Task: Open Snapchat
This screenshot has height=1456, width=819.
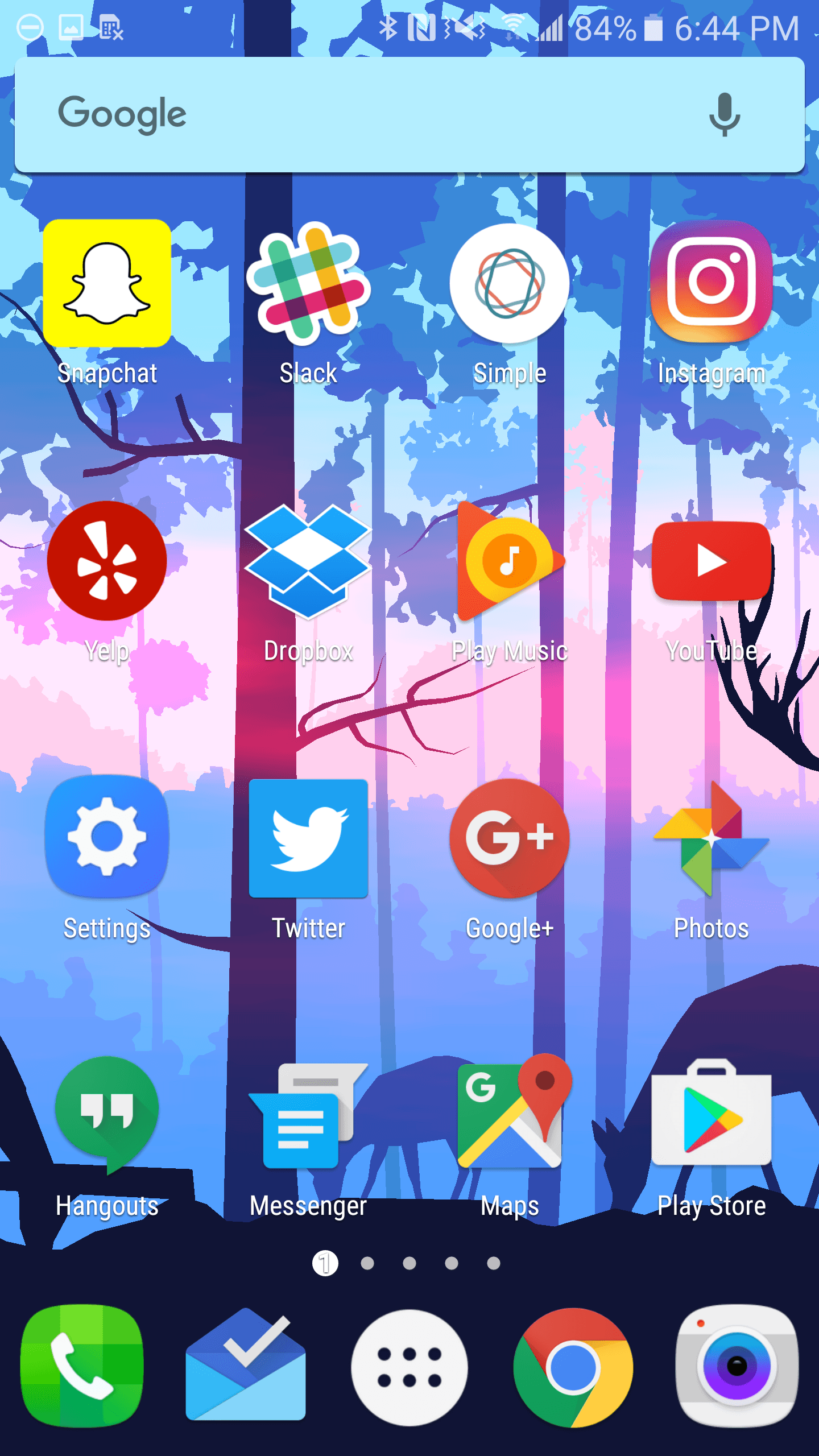Action: [x=107, y=283]
